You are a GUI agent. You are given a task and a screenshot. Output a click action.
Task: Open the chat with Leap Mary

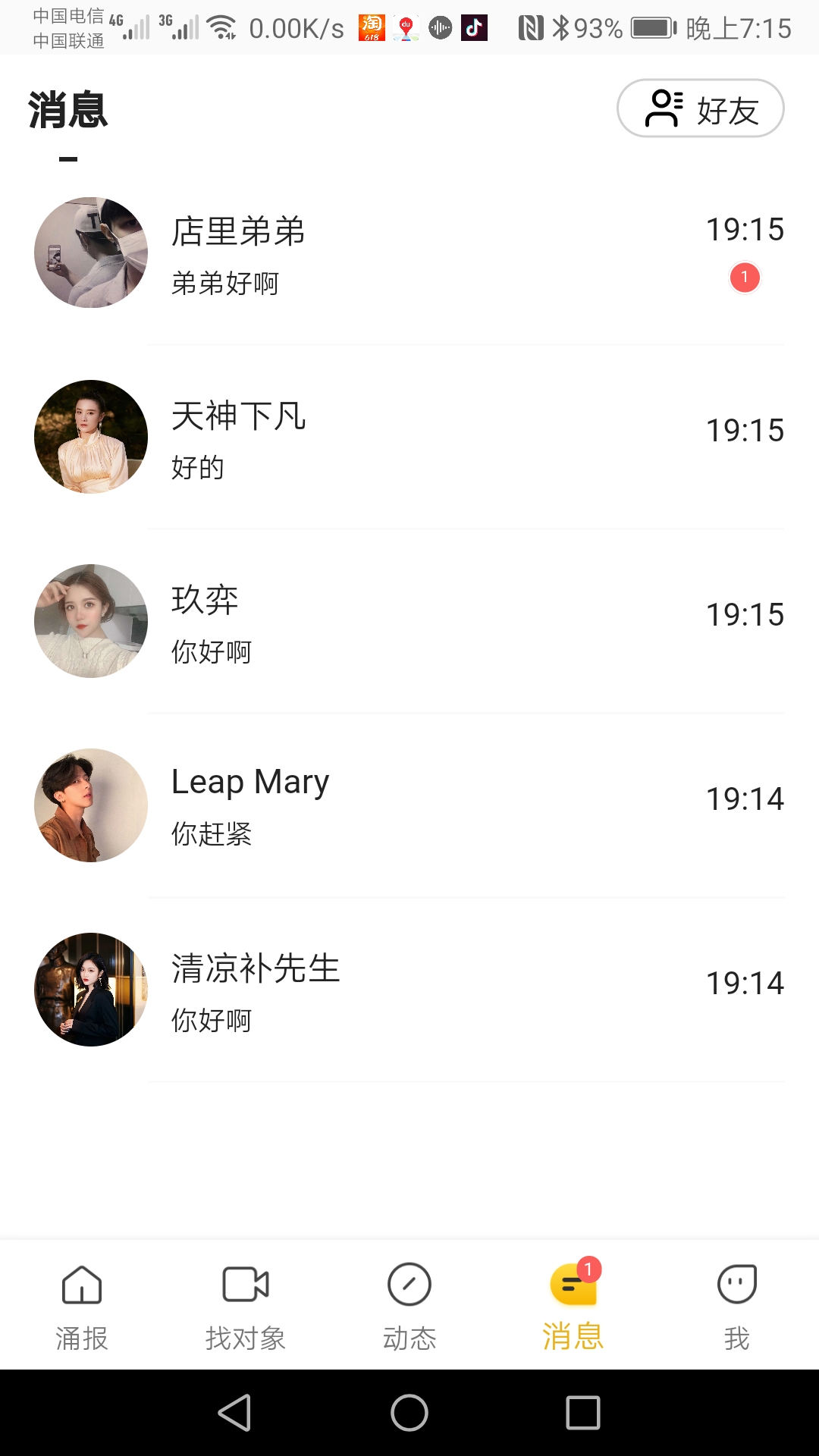coord(409,805)
